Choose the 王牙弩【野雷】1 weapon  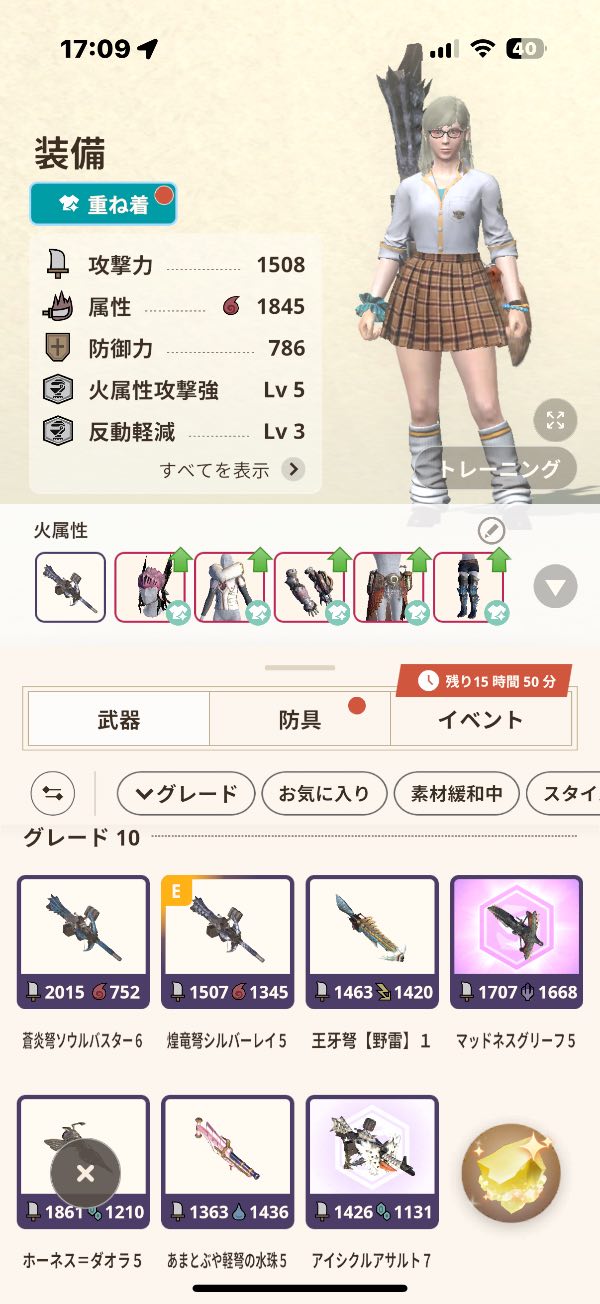(371, 942)
